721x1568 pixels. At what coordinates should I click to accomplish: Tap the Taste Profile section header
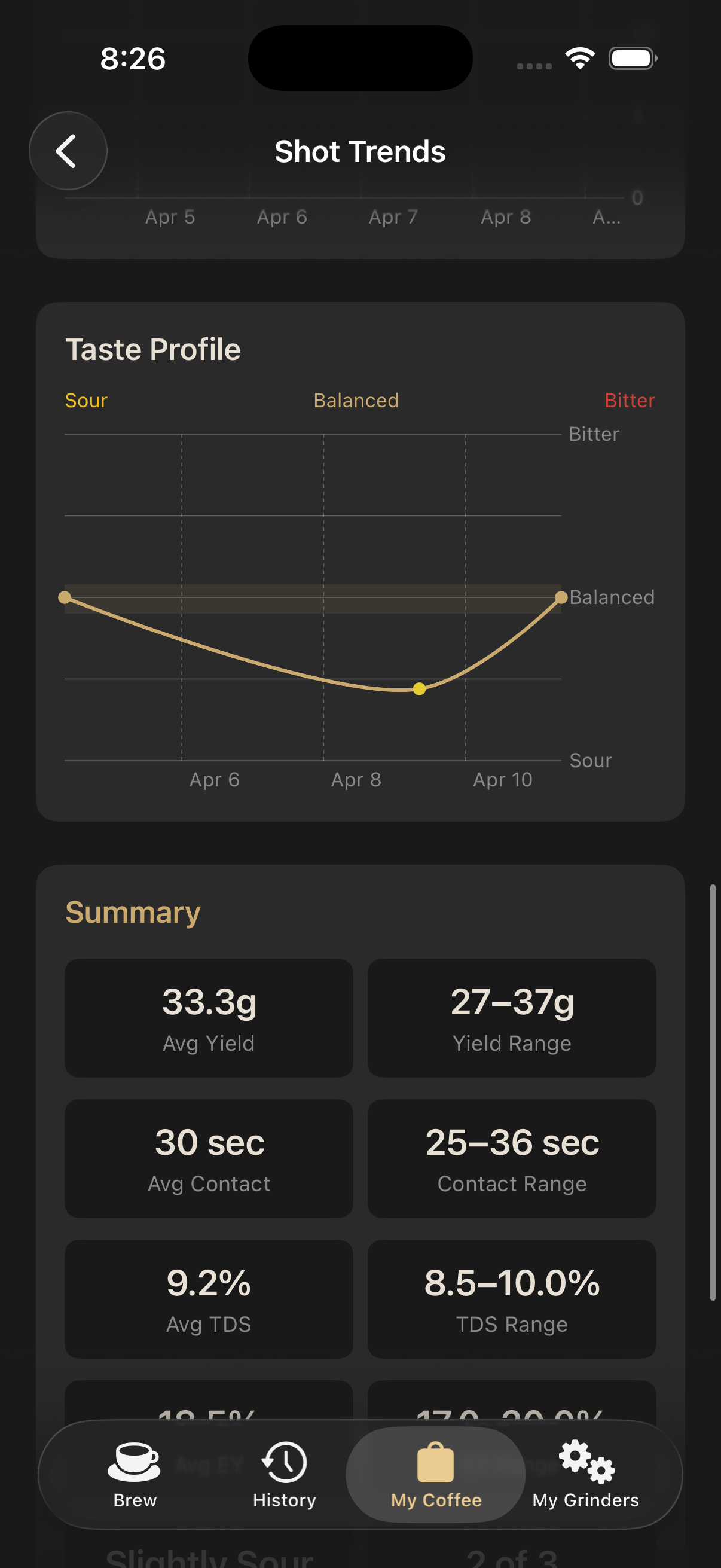(152, 348)
